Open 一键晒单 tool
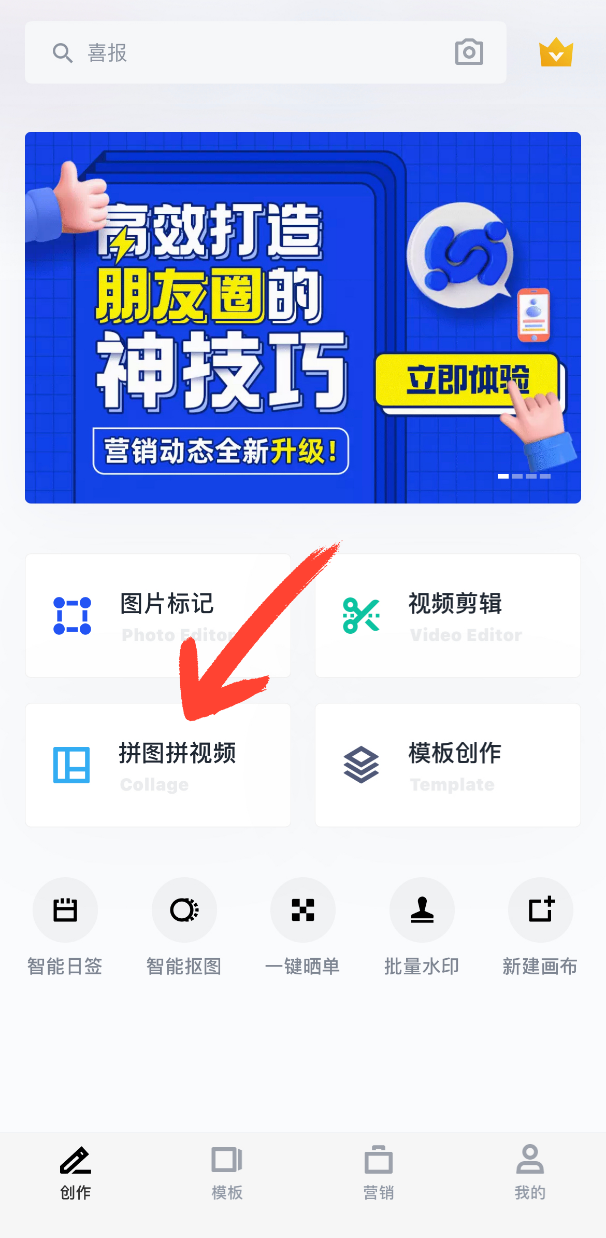The height and width of the screenshot is (1238, 606). (x=302, y=926)
